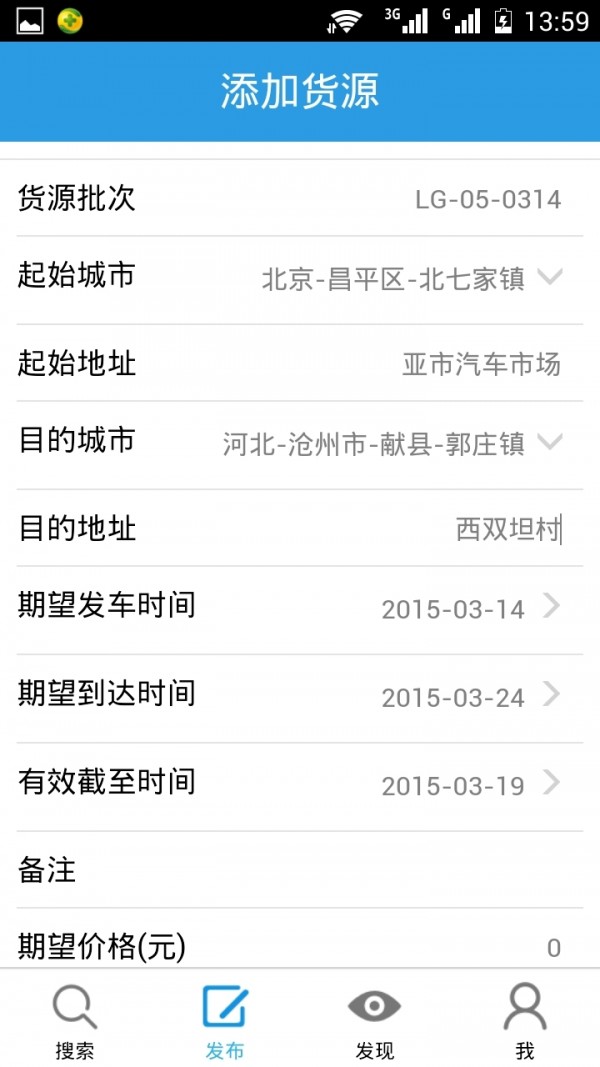Open the 发布 tab
Viewport: 600px width, 1067px height.
coord(225,1020)
